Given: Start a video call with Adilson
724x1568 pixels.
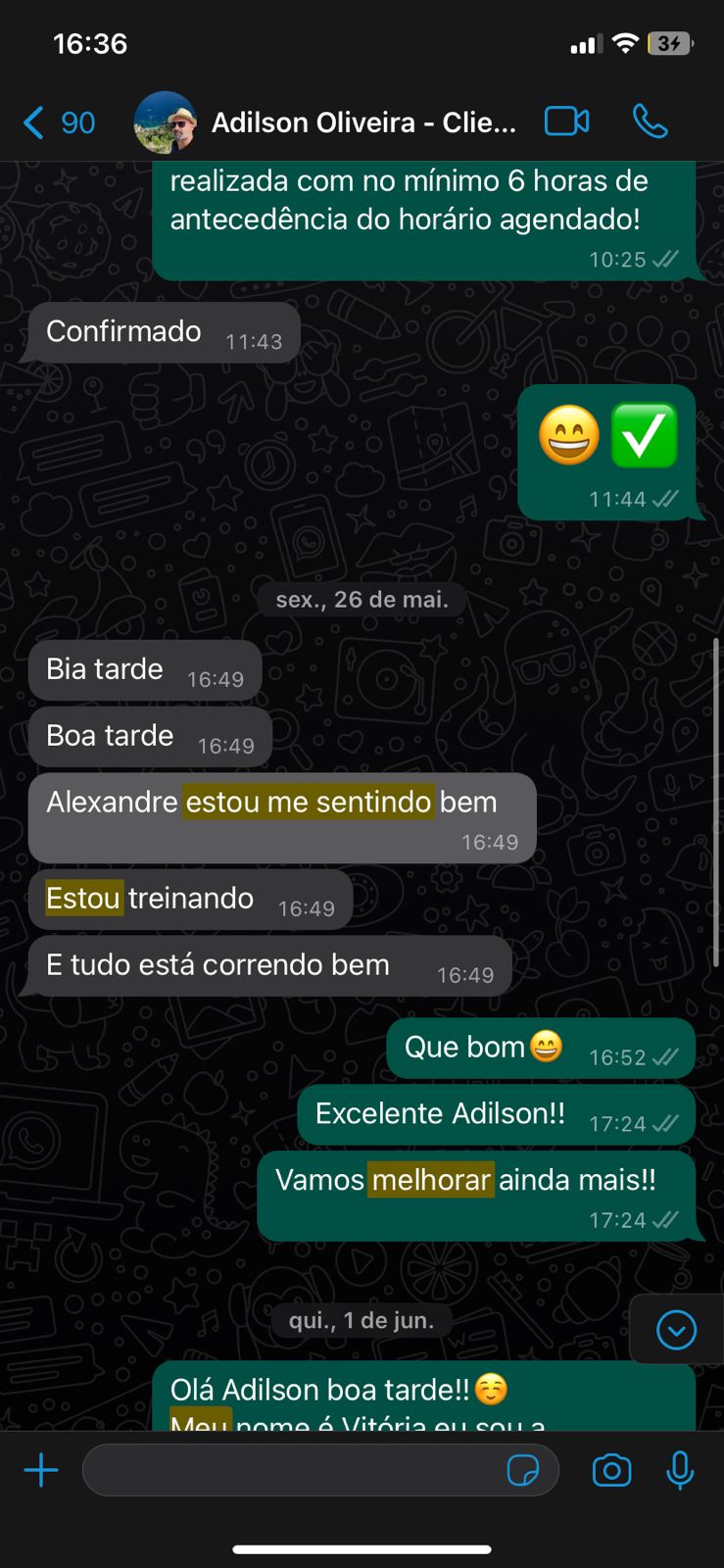Looking at the screenshot, I should (x=566, y=122).
